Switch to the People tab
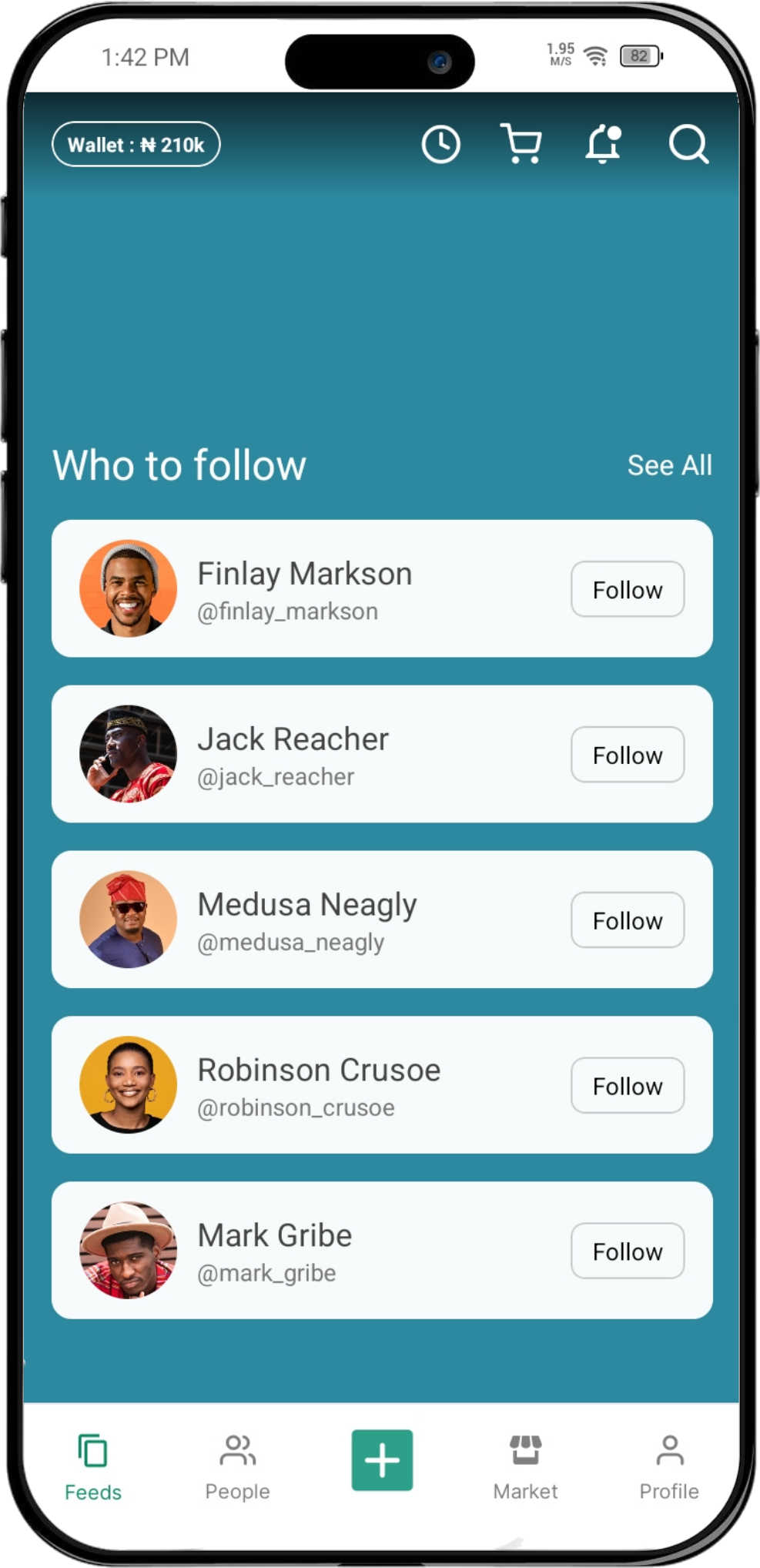 [237, 1467]
